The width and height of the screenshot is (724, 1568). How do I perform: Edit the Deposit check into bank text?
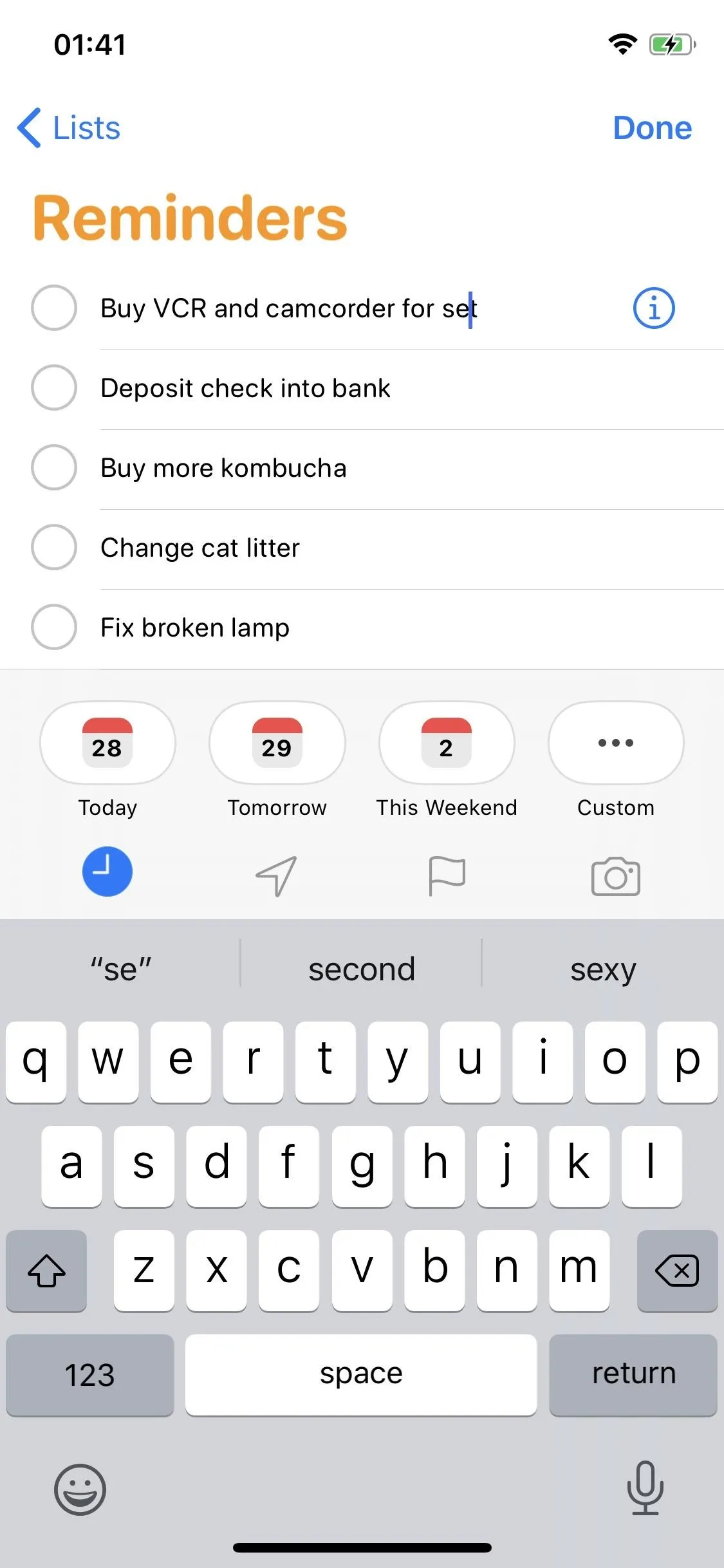[x=245, y=388]
